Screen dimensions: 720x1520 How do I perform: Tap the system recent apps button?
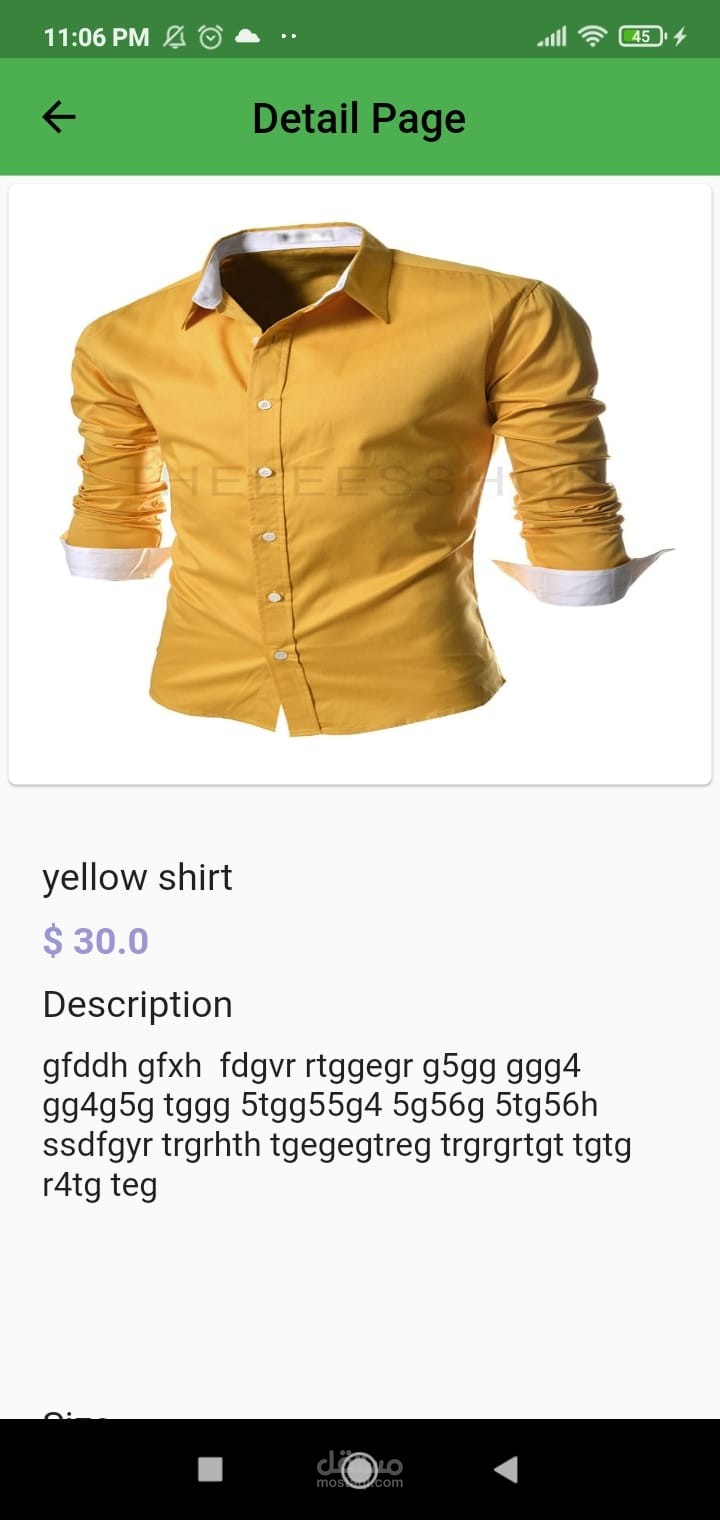[210, 1468]
